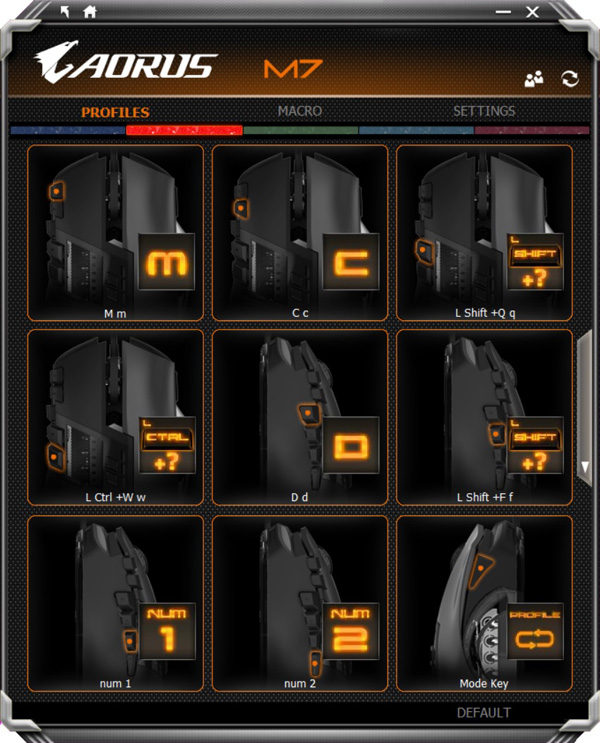Viewport: 600px width, 743px height.
Task: Reset settings with the DEFAULT button
Action: coord(484,713)
